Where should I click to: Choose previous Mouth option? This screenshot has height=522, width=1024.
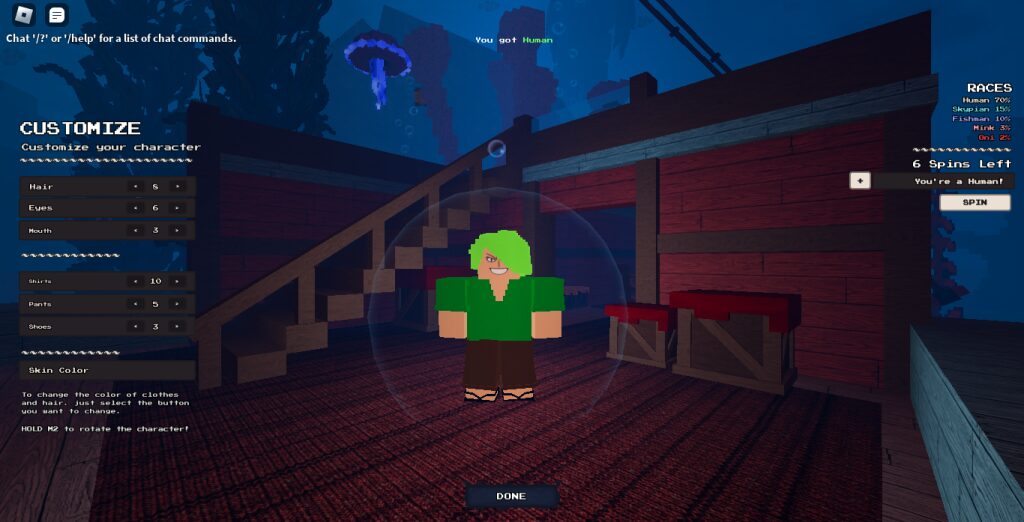click(x=135, y=230)
